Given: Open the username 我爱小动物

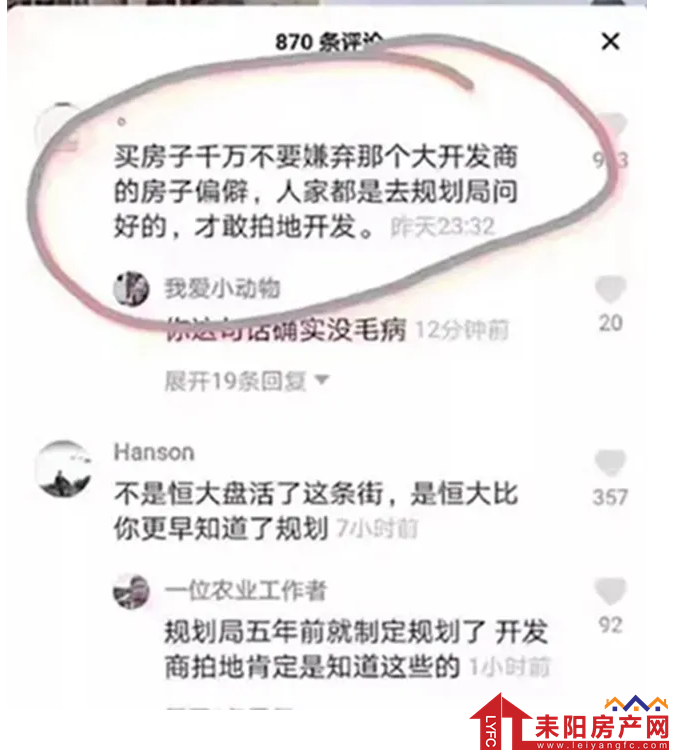Looking at the screenshot, I should 222,289.
